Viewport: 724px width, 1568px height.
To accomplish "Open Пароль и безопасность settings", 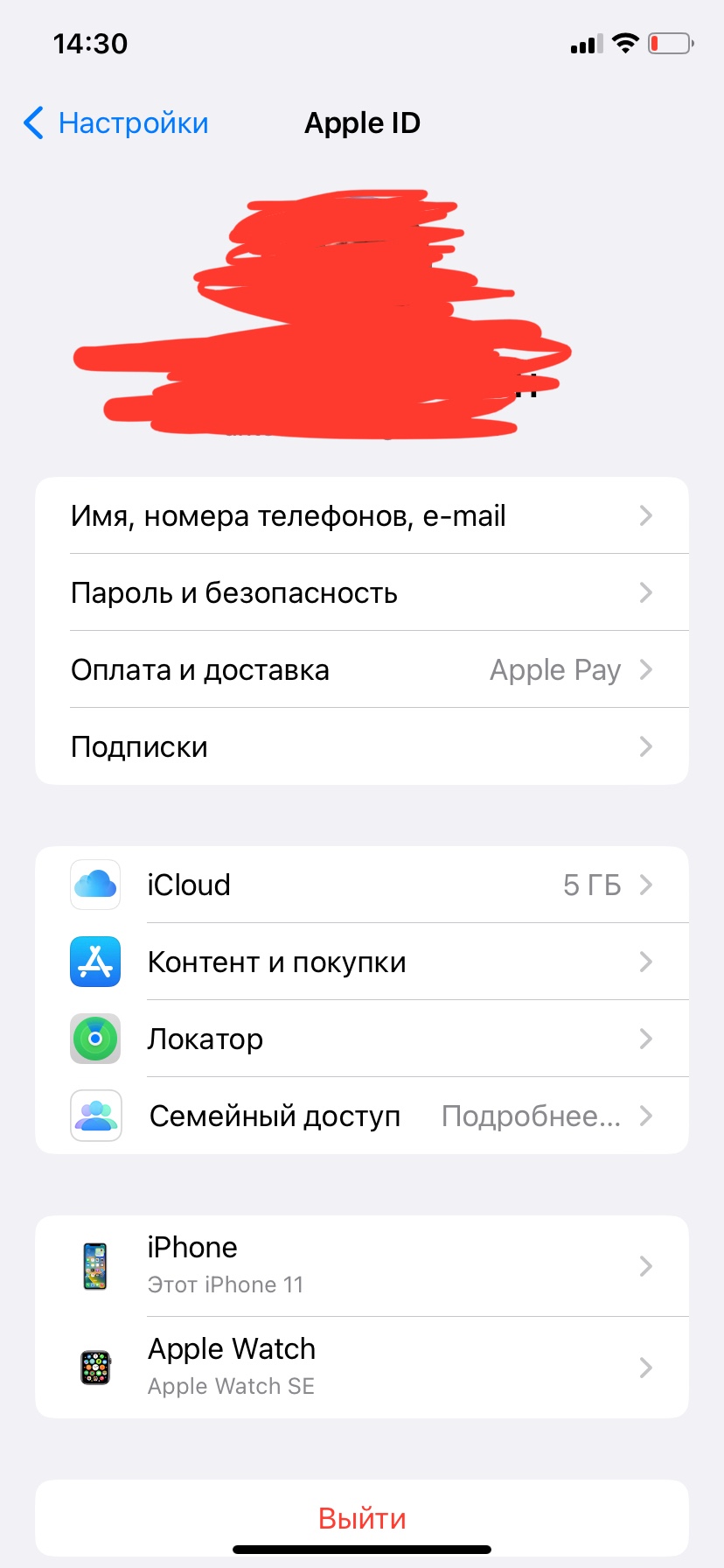I will click(361, 593).
